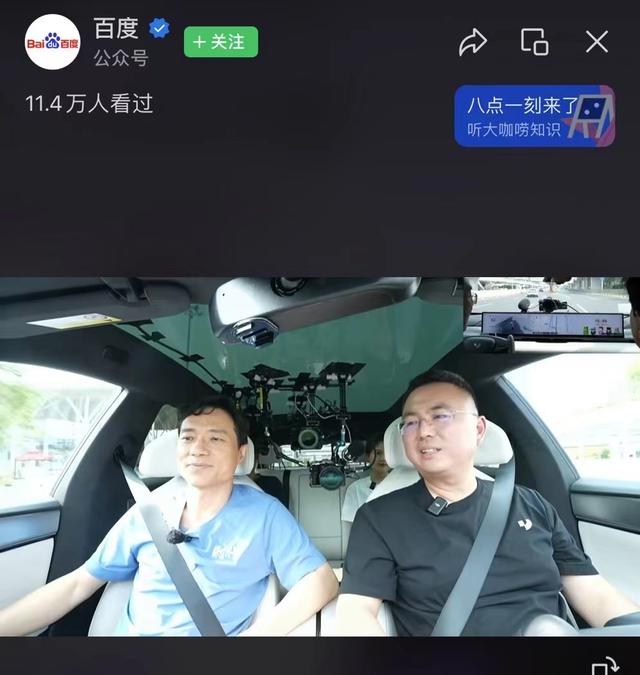This screenshot has width=640, height=675.
Task: Rotate the video to fullscreen
Action: [x=604, y=665]
